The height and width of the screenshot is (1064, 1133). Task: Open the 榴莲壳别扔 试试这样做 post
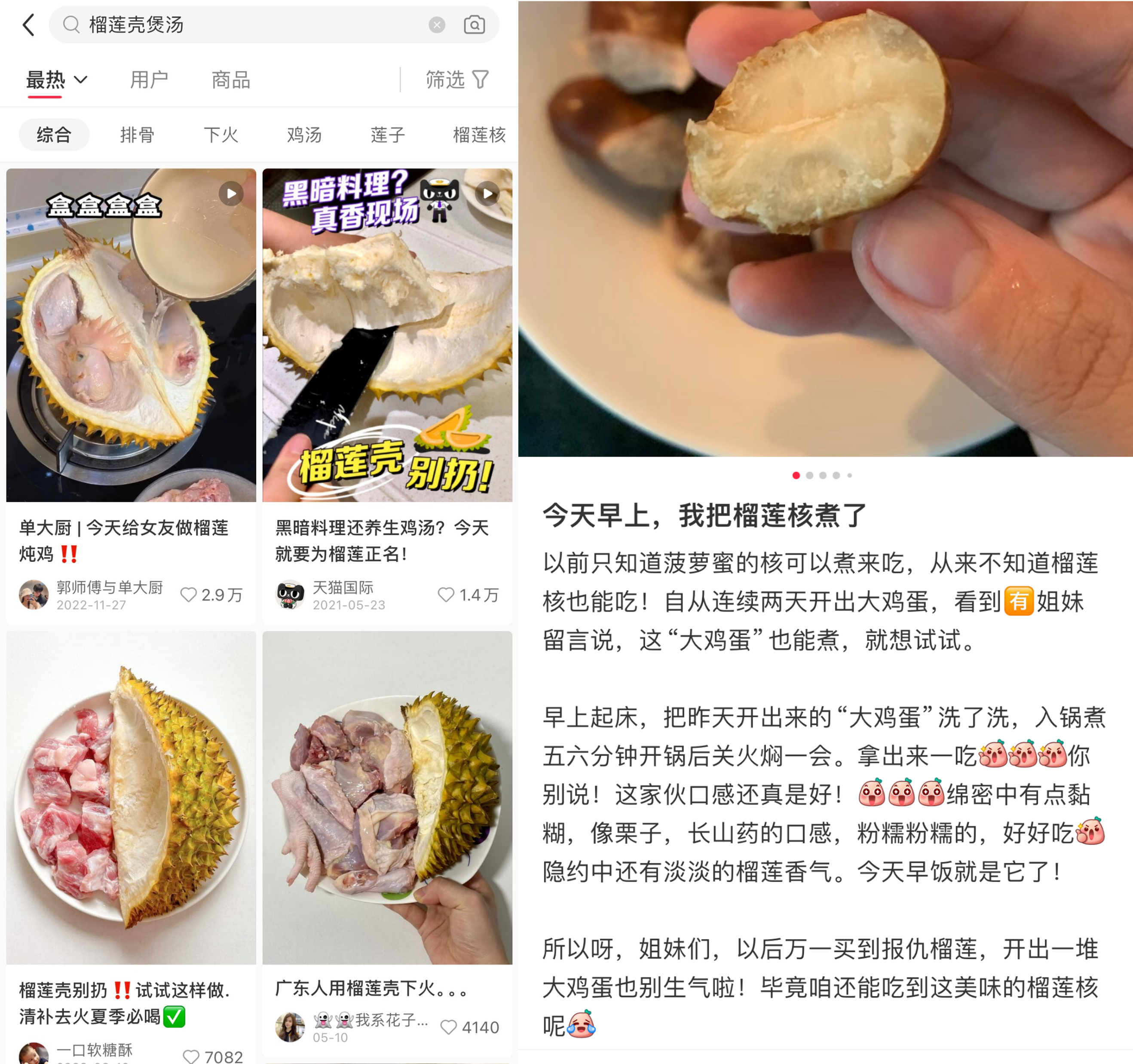(131, 798)
